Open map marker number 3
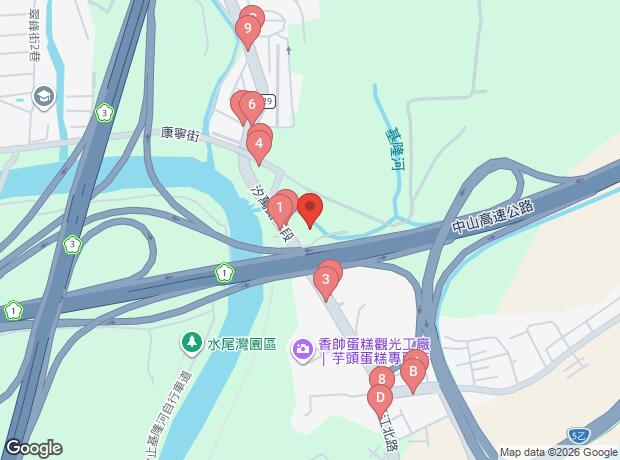 tap(324, 281)
